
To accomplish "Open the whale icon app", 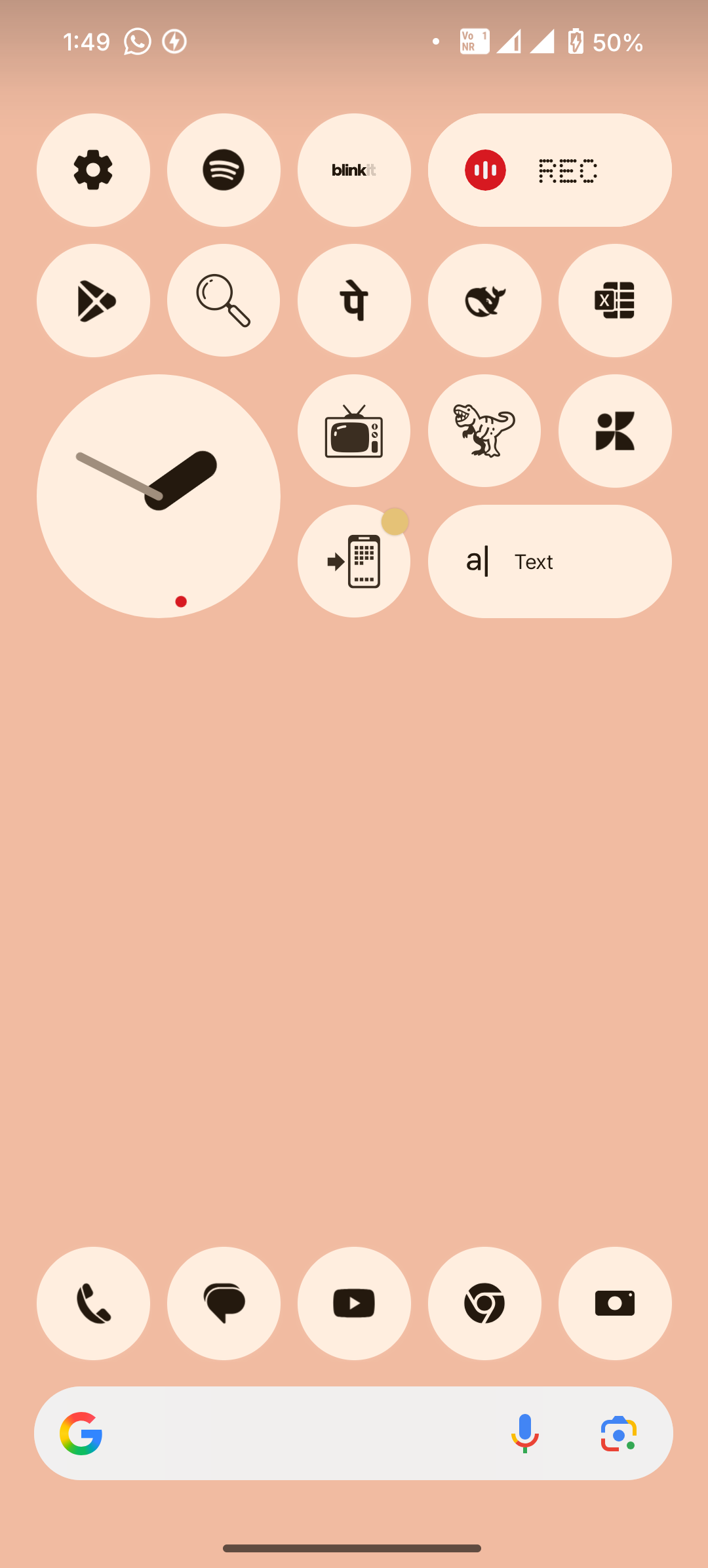I will (484, 300).
